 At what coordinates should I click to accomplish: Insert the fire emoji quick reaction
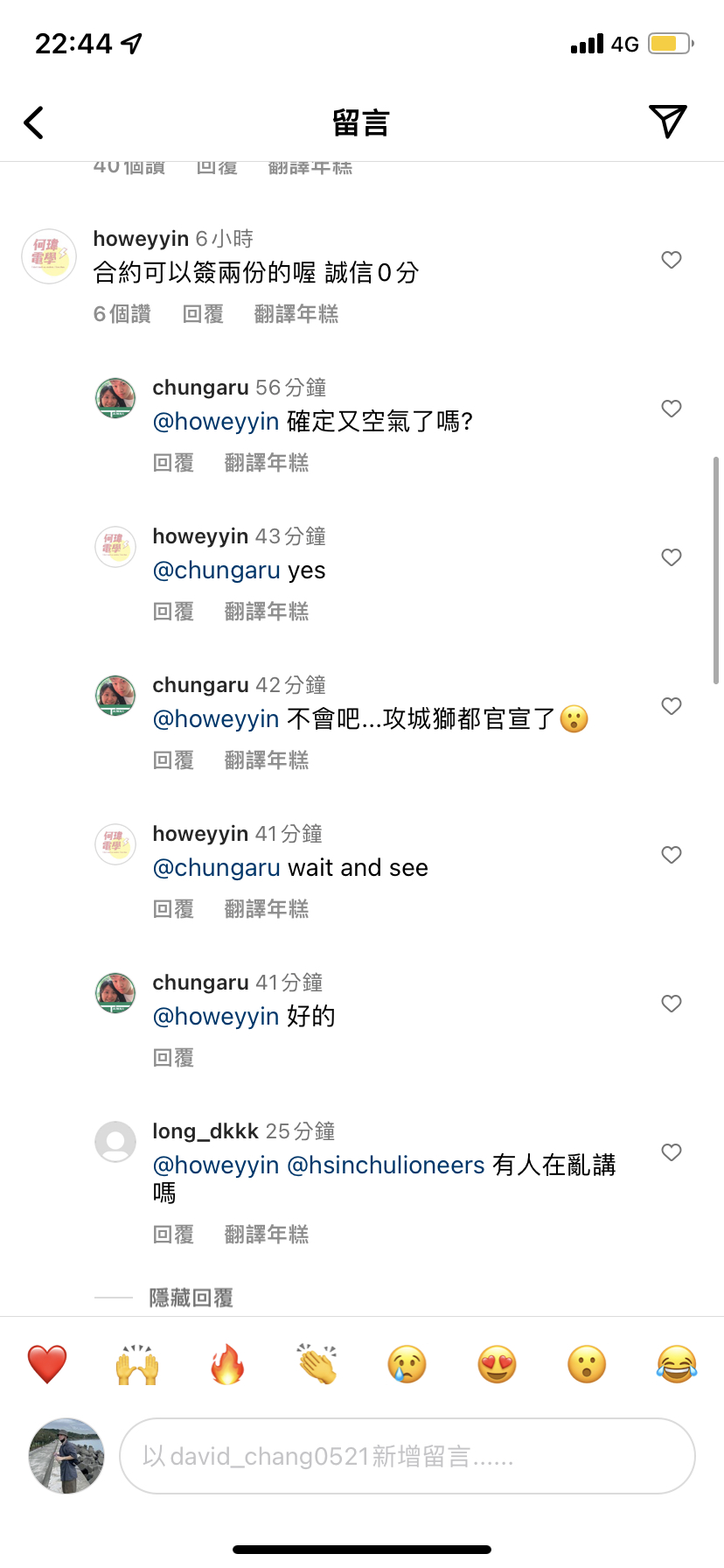coord(227,1364)
